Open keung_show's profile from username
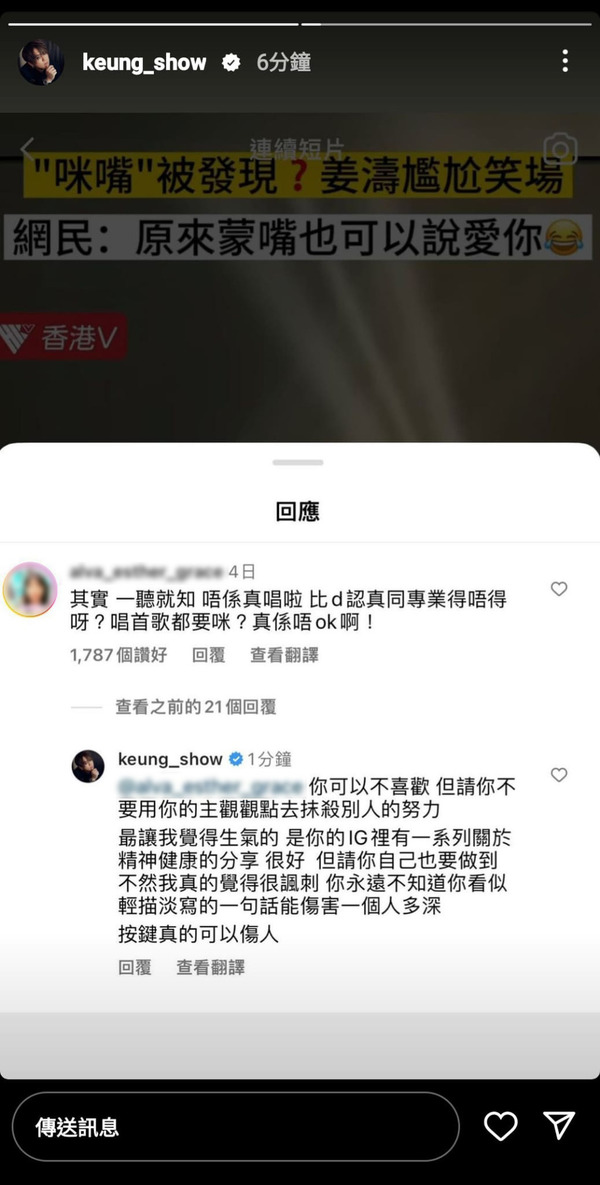Image resolution: width=600 pixels, height=1185 pixels. click(x=144, y=63)
